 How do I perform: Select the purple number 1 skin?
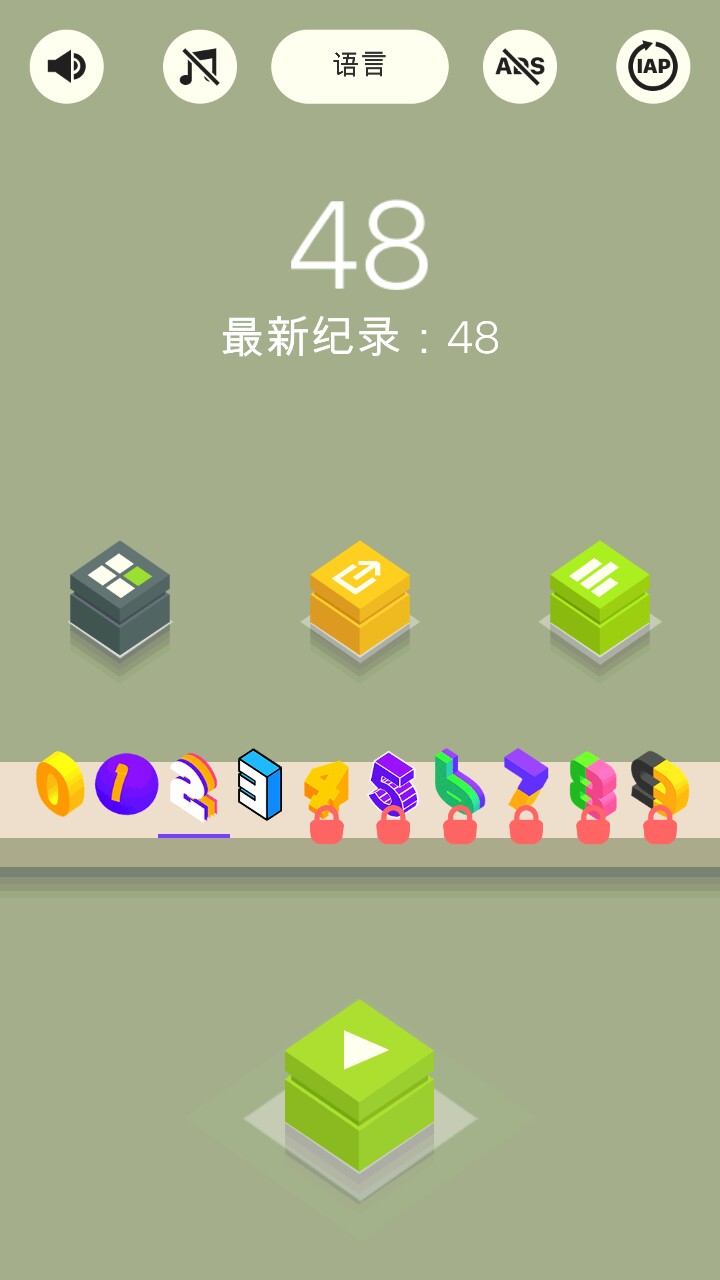(126, 784)
